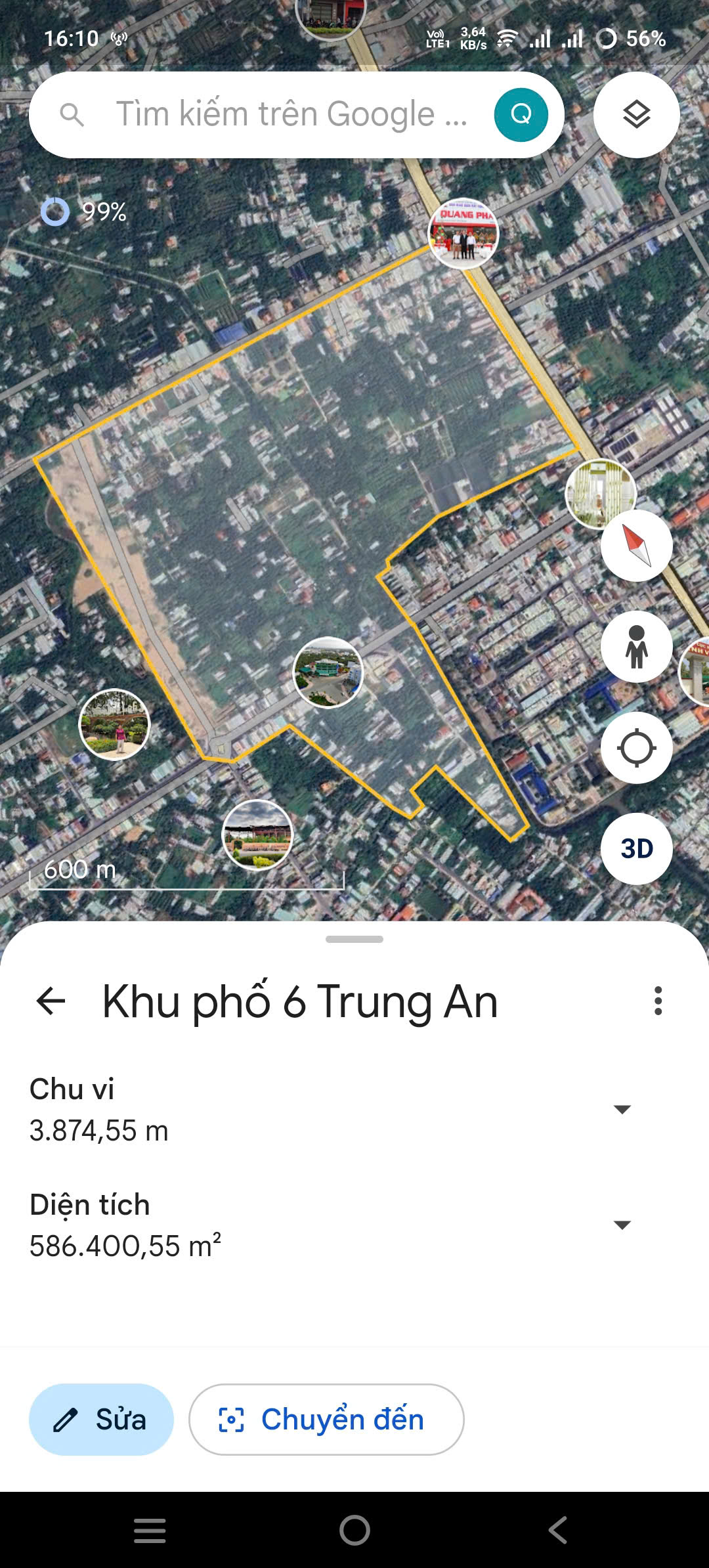Open the three-dot overflow menu
Viewport: 709px width, 1568px height.
pos(658,1001)
